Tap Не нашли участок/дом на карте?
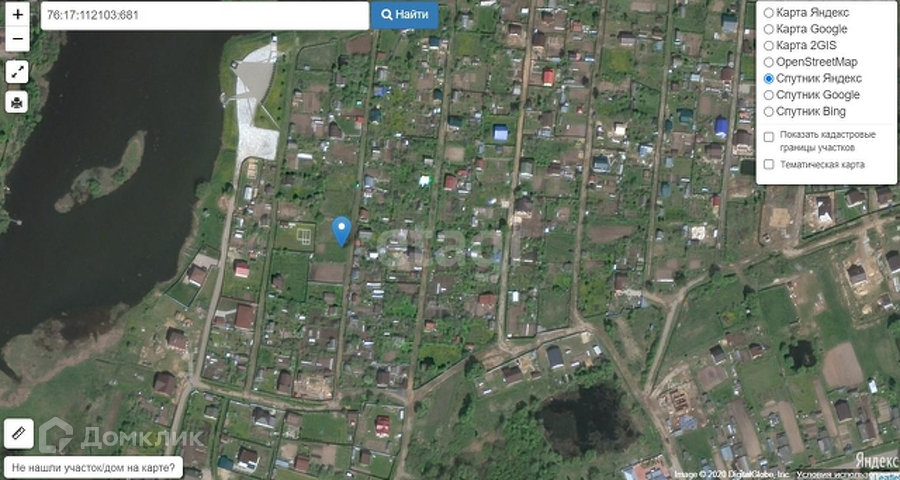The width and height of the screenshot is (900, 480). (93, 467)
